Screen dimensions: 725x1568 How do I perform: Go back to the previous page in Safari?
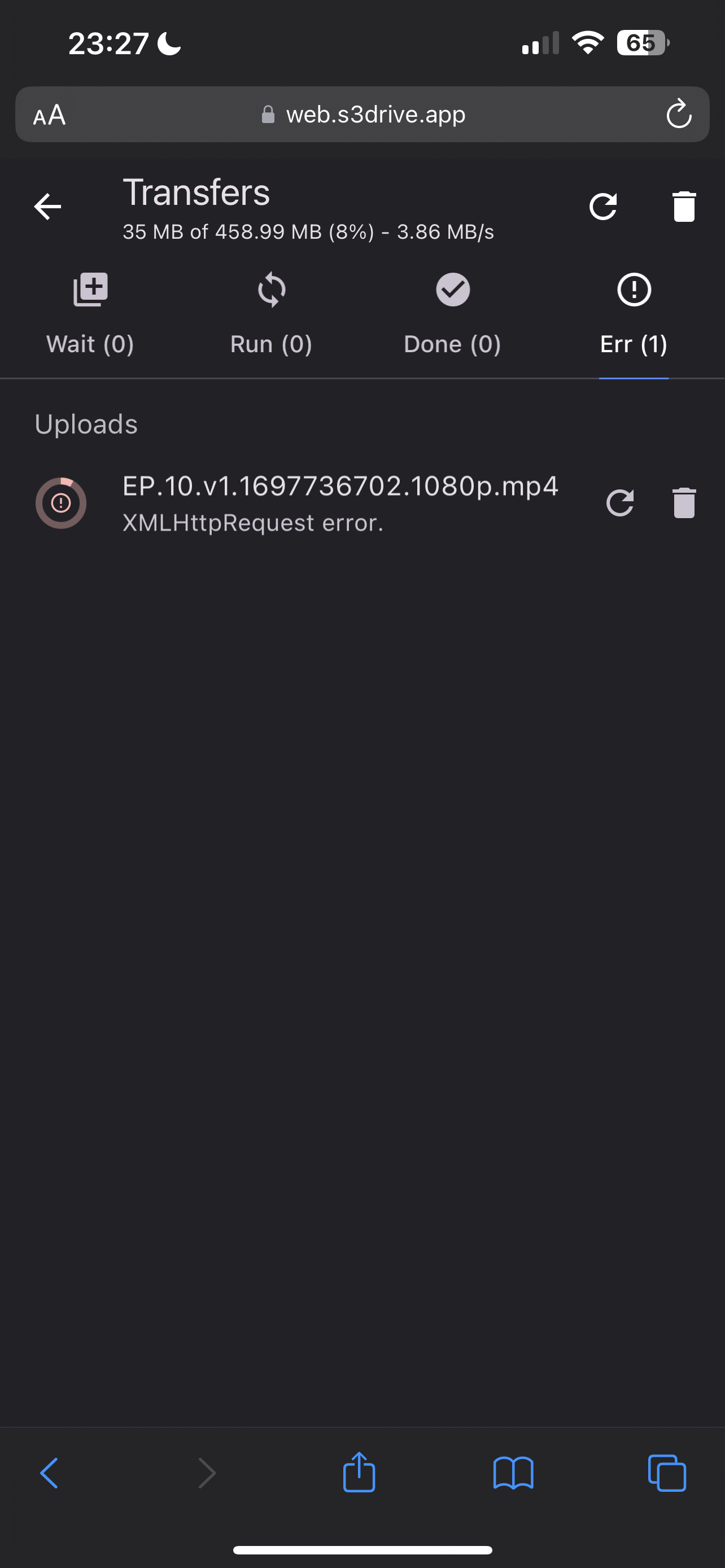point(49,1473)
